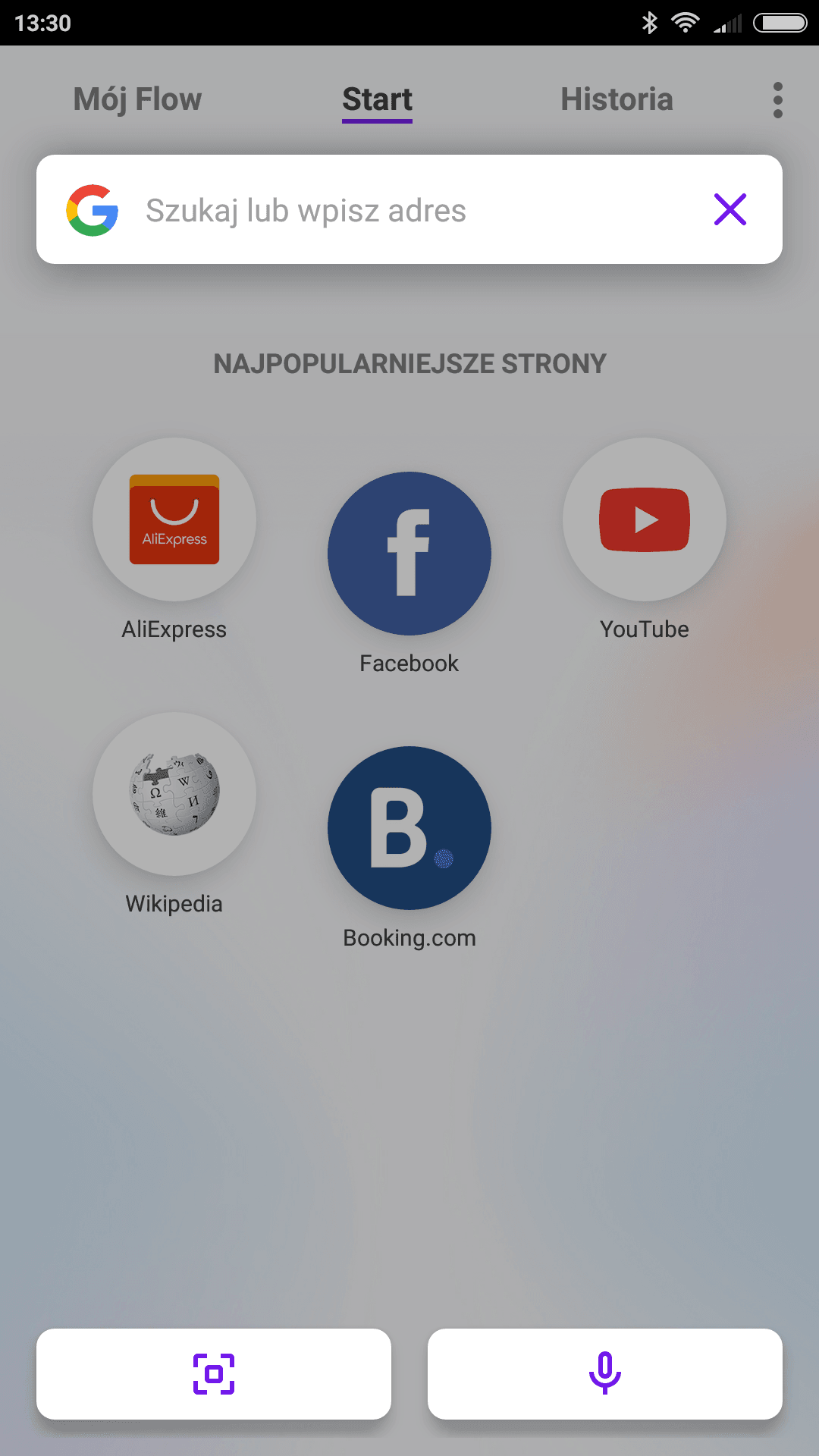This screenshot has width=819, height=1456.
Task: Switch to the Mój Flow tab
Action: (x=137, y=99)
